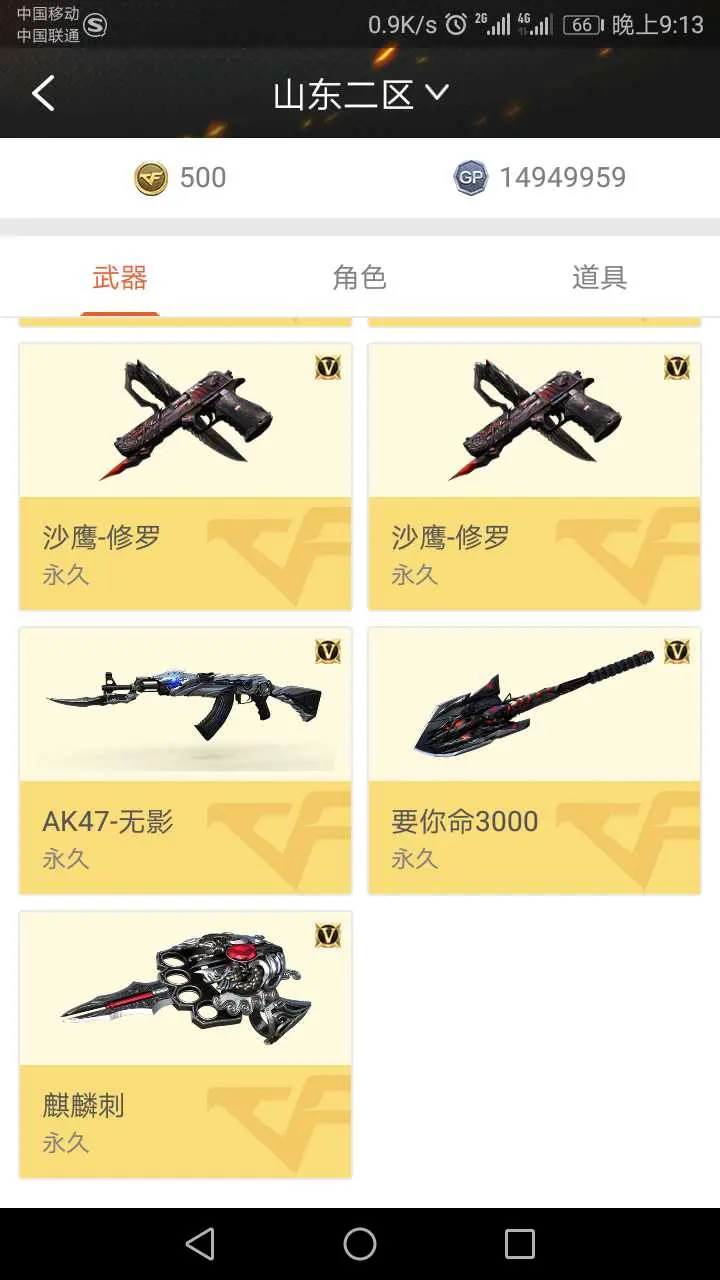Switch to the 道具 tab
The image size is (720, 1280).
599,277
